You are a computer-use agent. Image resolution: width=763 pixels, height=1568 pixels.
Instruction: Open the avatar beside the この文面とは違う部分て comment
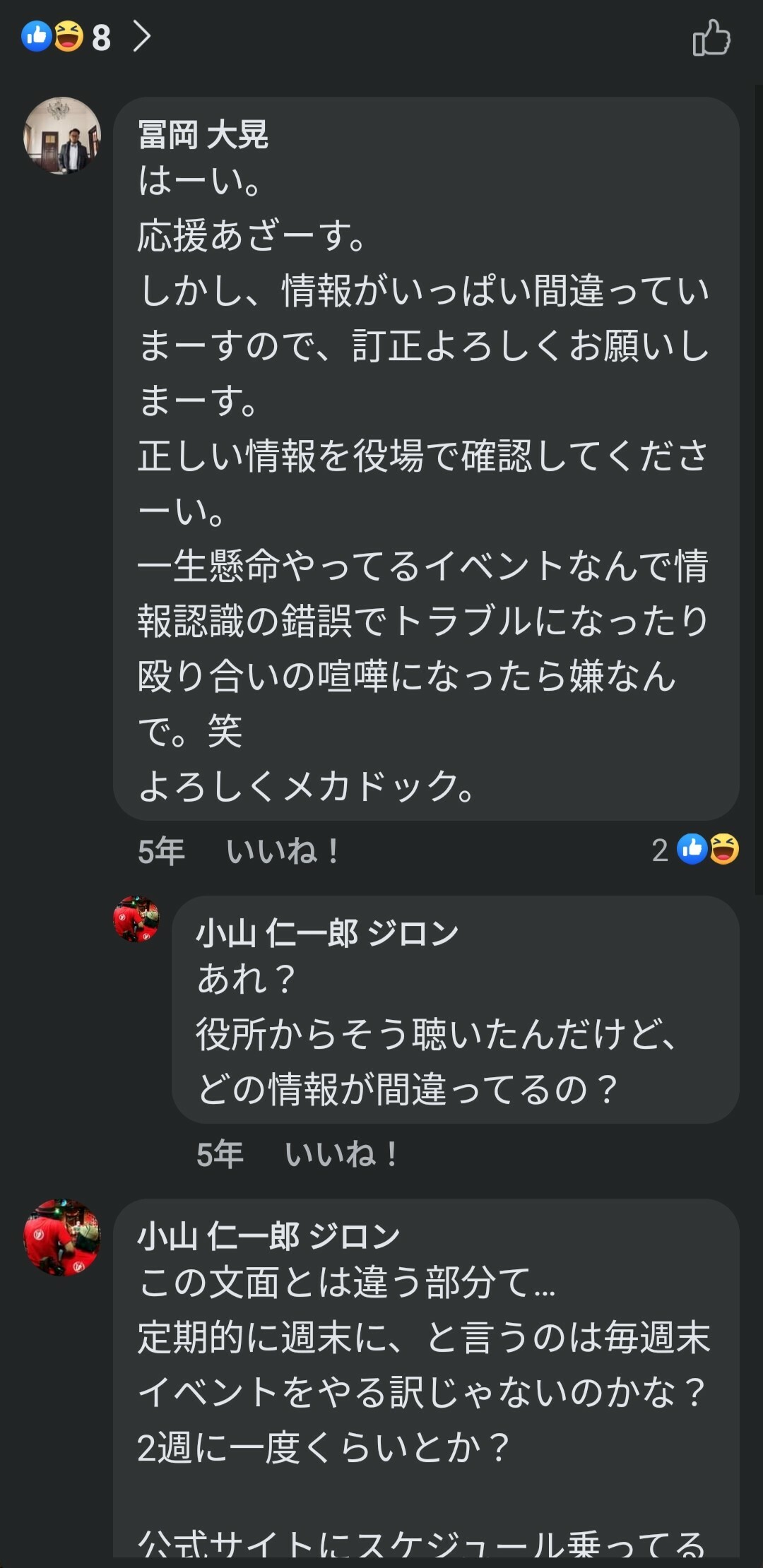62,1237
